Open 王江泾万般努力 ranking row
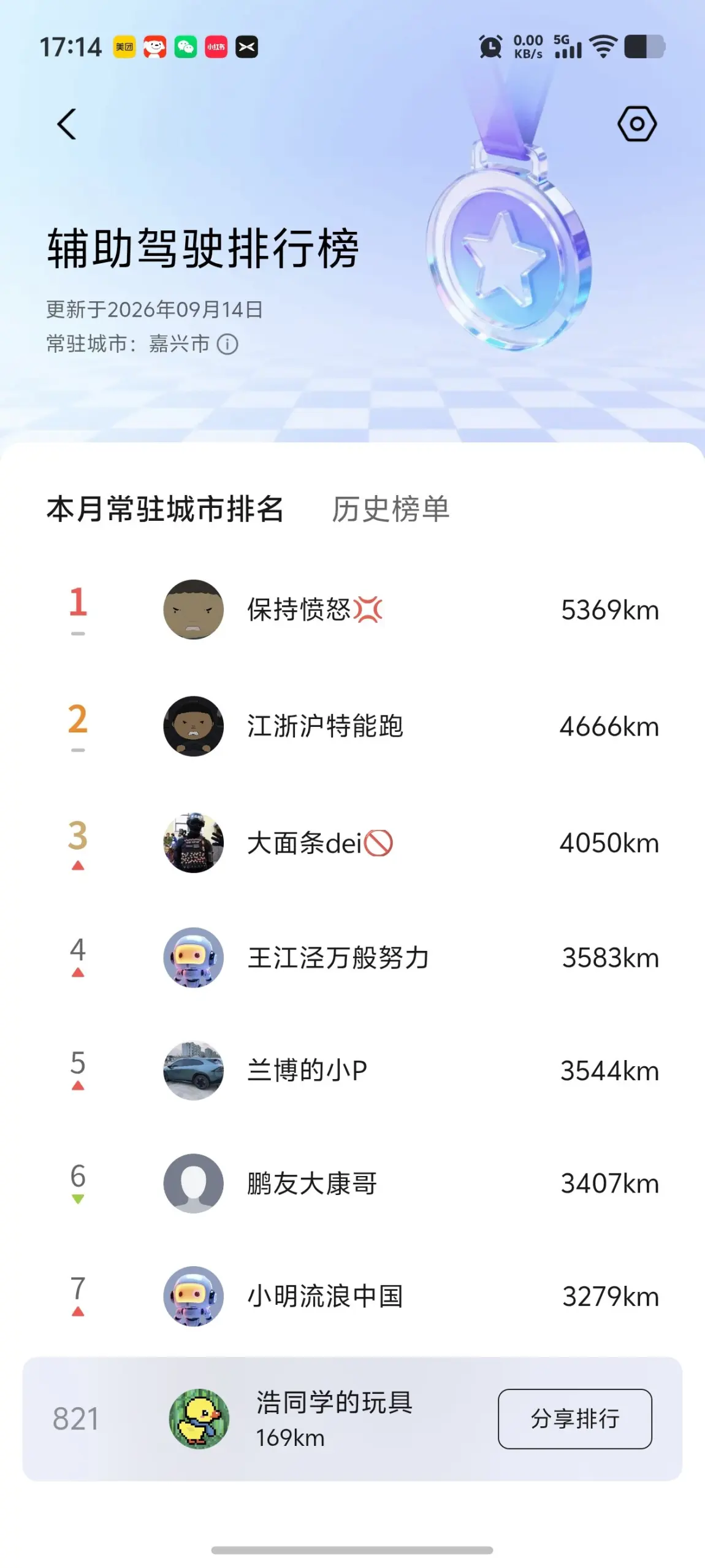705x1568 pixels. 352,958
